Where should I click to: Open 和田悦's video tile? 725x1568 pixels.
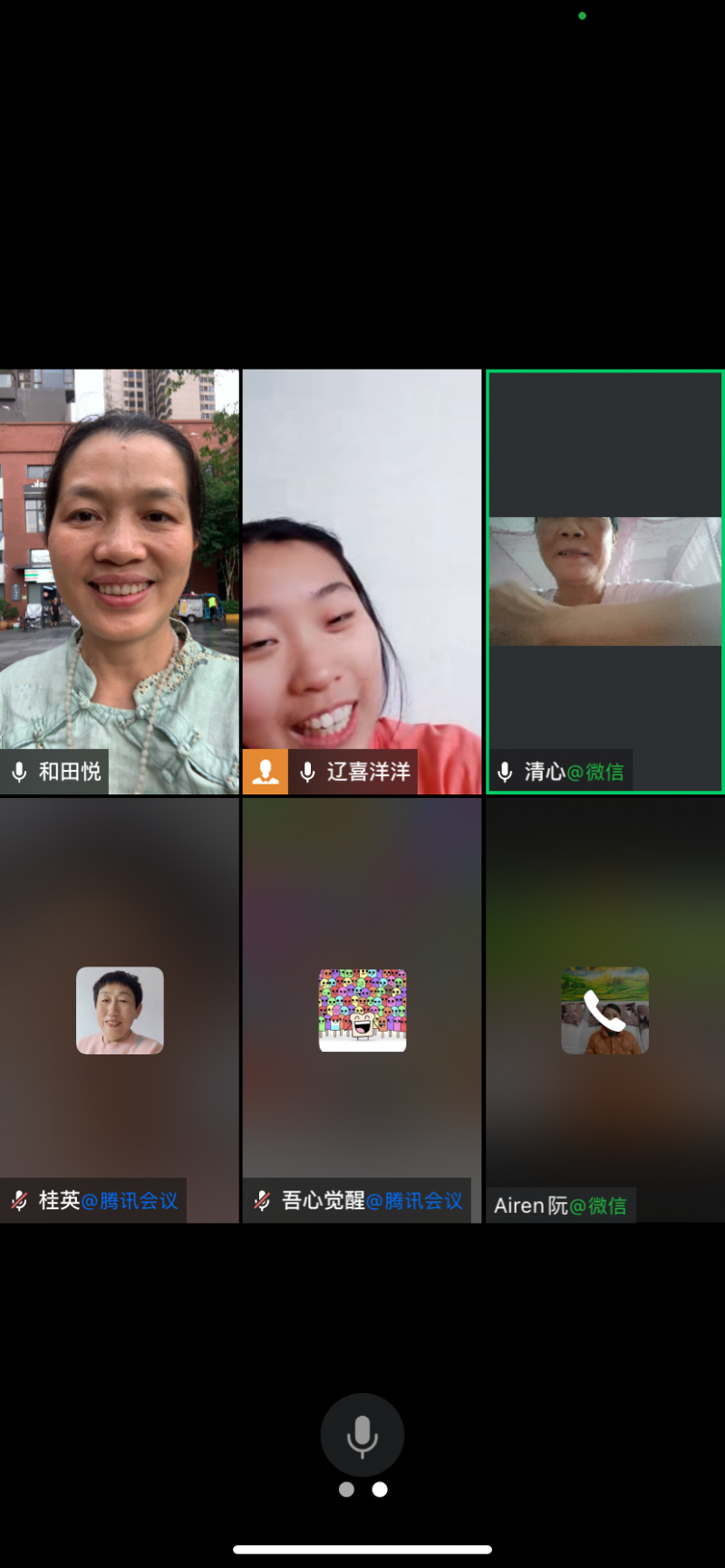pyautogui.click(x=120, y=580)
